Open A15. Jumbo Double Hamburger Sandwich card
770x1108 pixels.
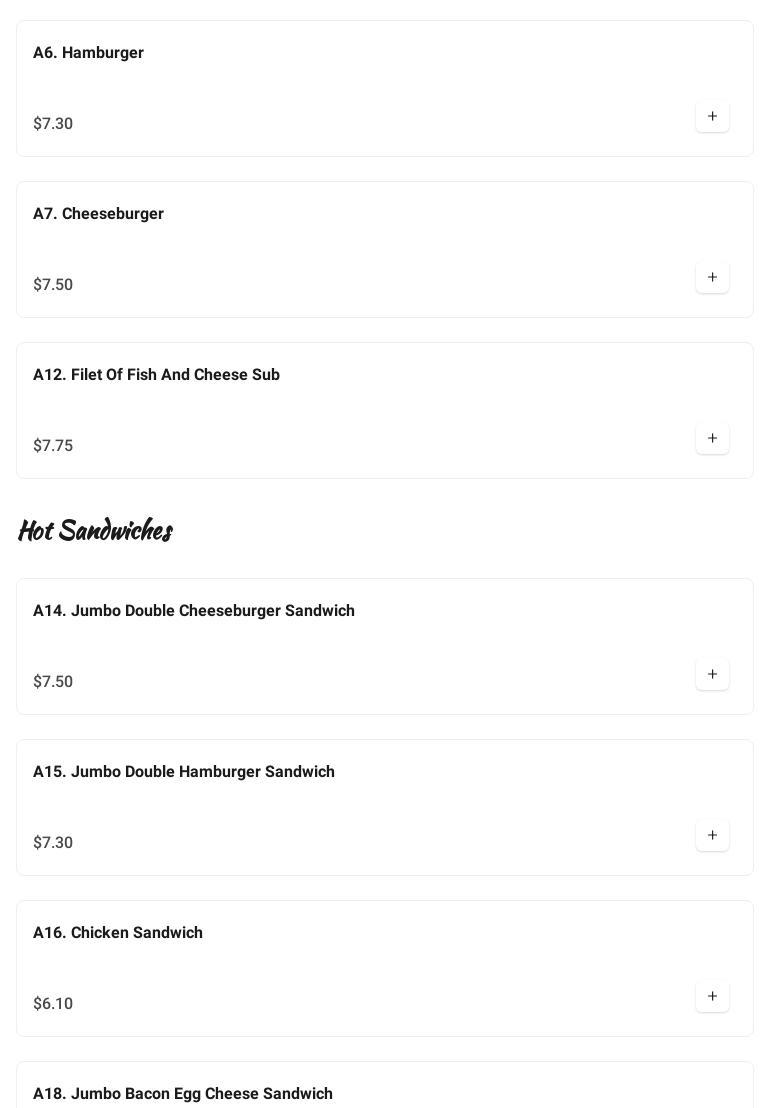(x=184, y=772)
